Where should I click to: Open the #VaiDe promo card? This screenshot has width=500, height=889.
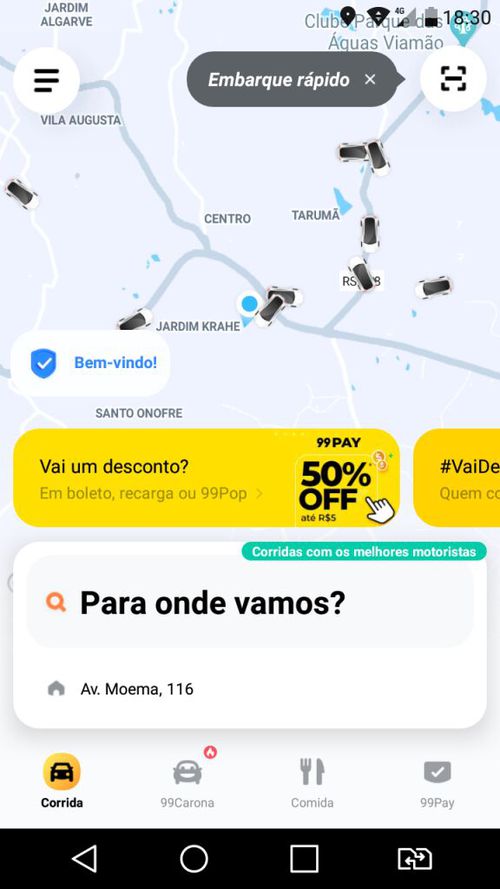[457, 478]
